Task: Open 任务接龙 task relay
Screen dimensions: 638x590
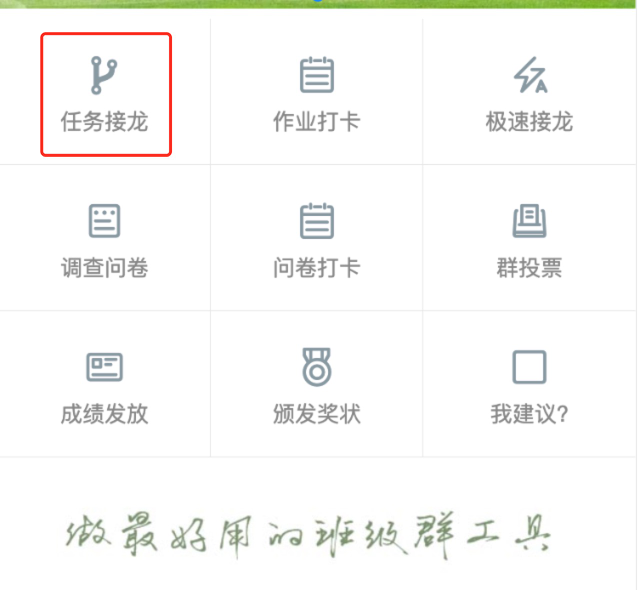Action: tap(105, 95)
